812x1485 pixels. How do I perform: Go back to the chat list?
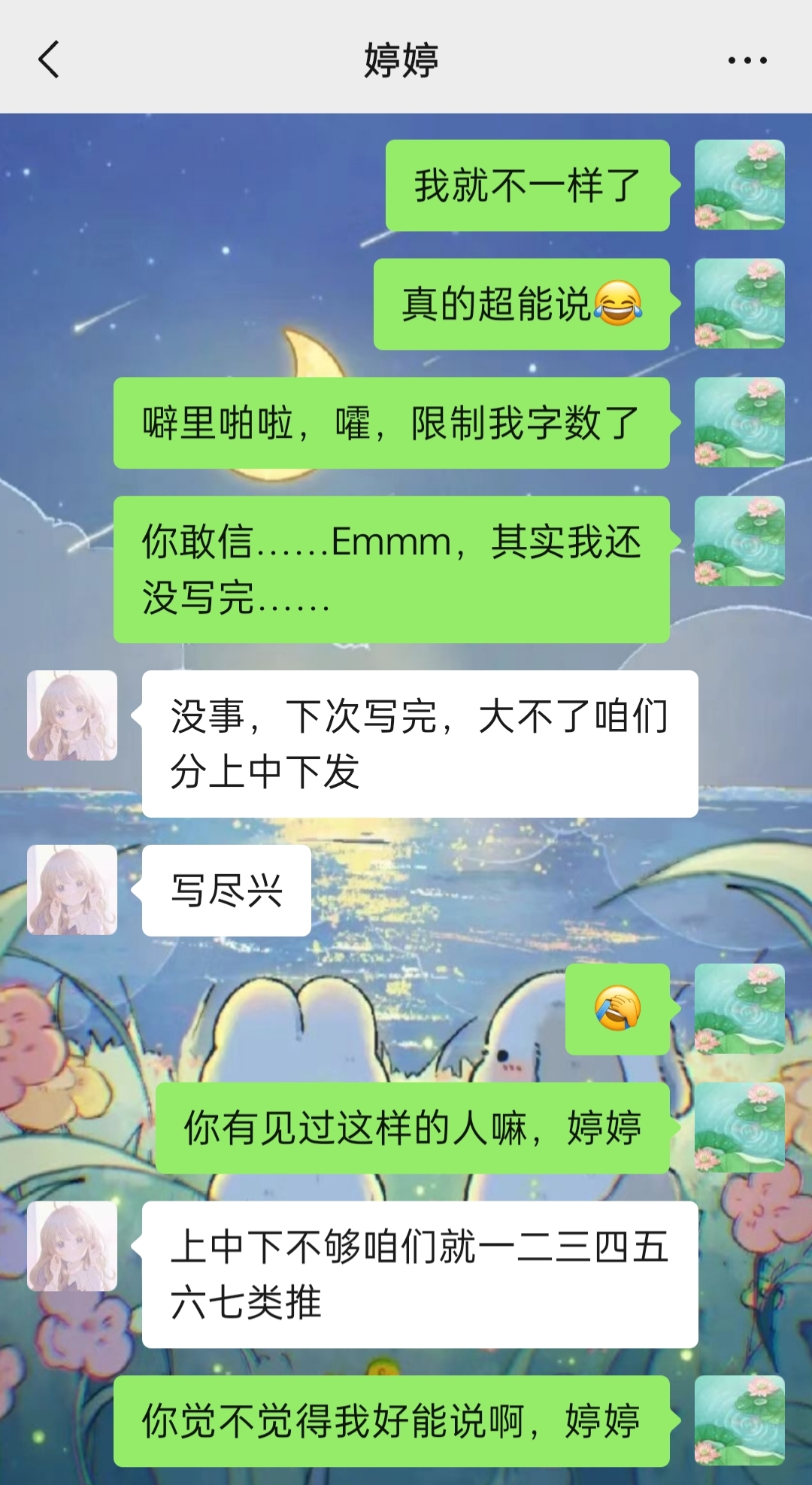49,59
